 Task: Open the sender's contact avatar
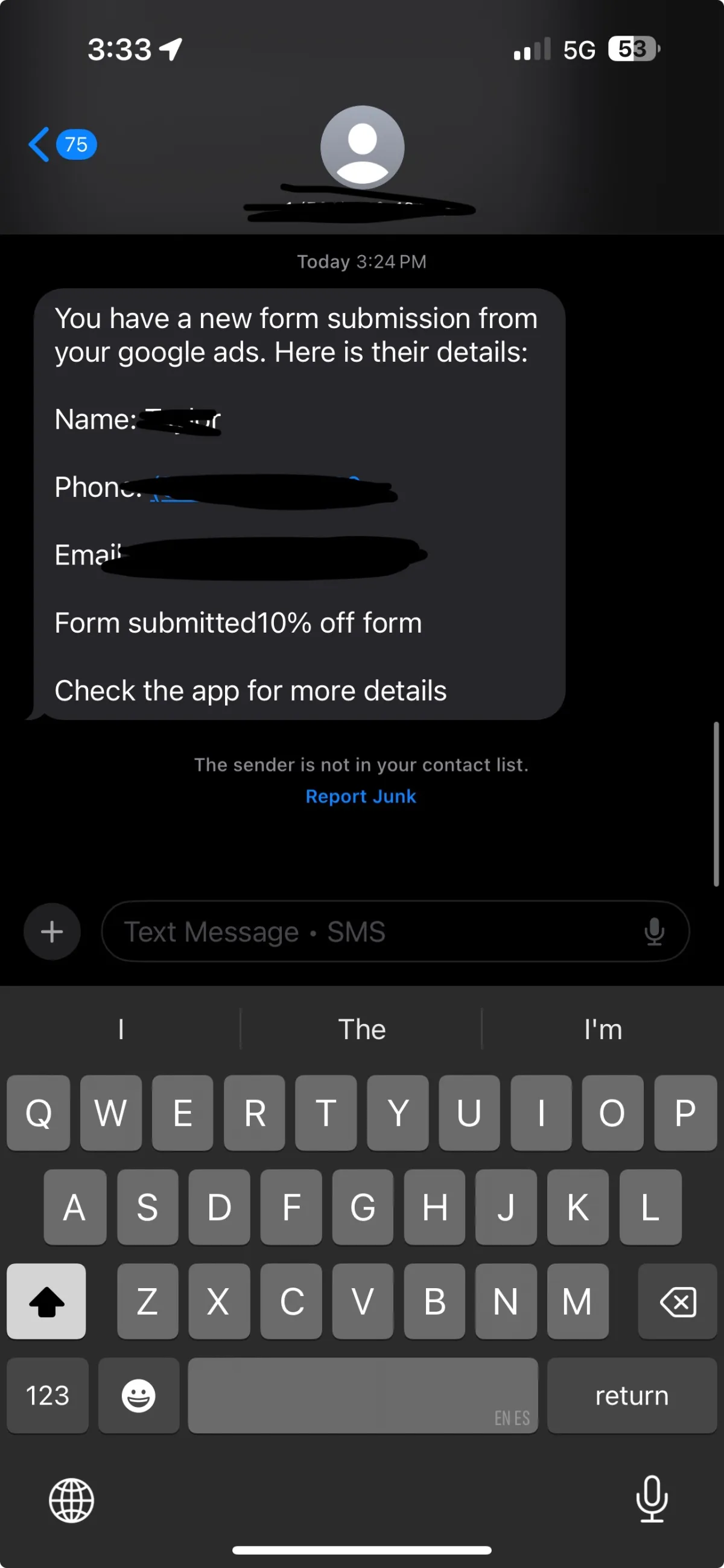(x=363, y=147)
